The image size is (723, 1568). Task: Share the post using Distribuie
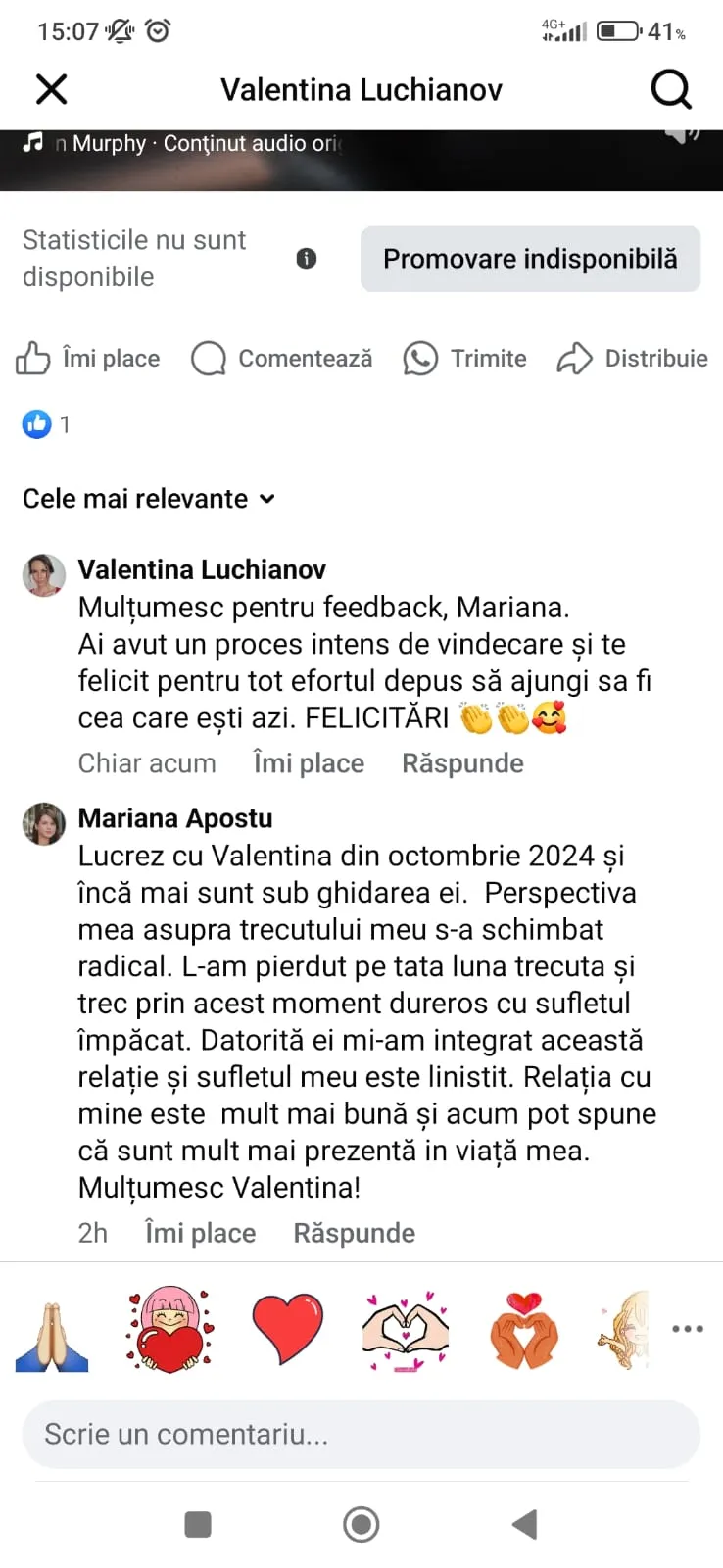click(632, 359)
